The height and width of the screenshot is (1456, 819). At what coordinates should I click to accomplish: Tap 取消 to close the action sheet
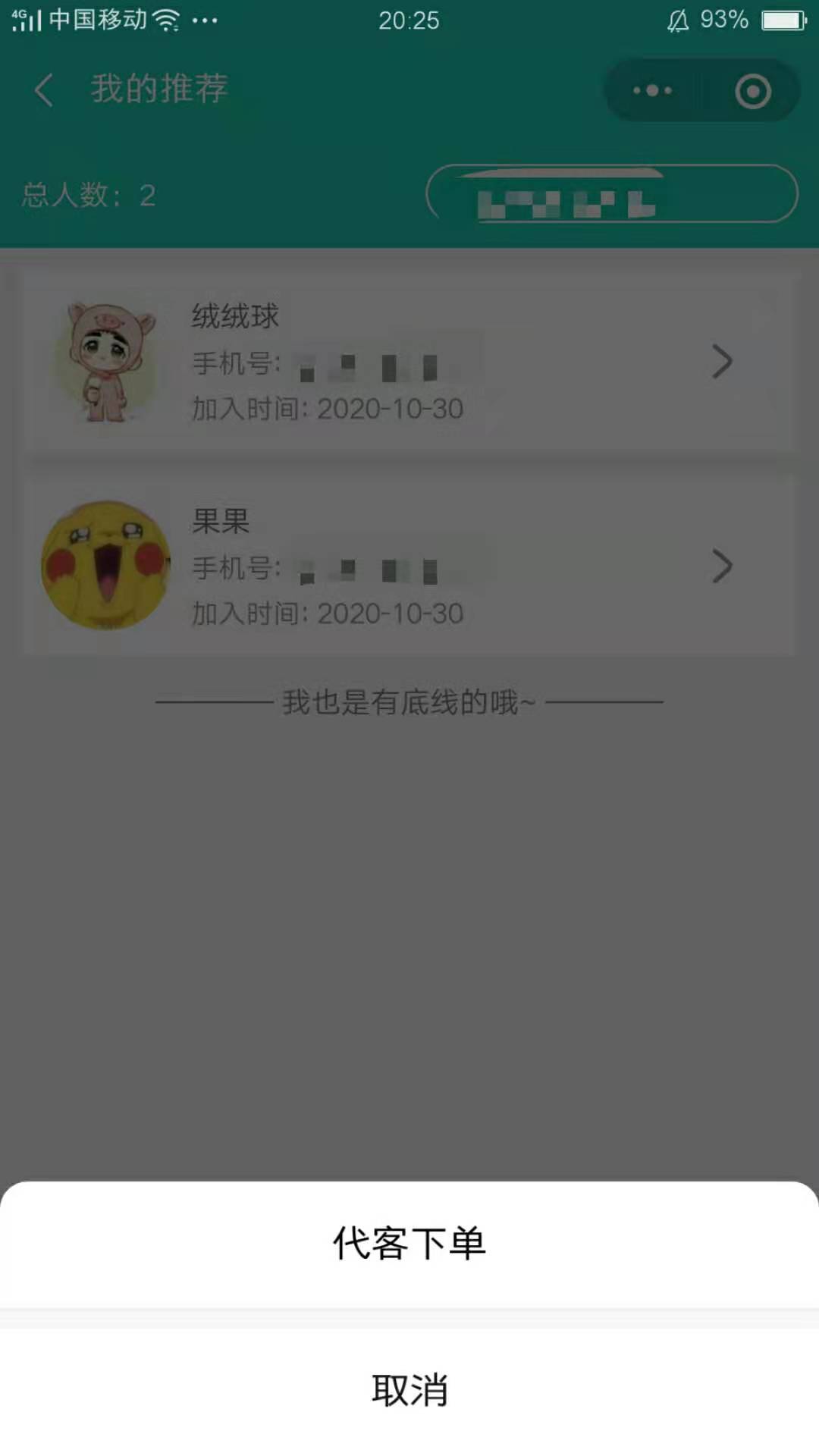click(409, 1390)
